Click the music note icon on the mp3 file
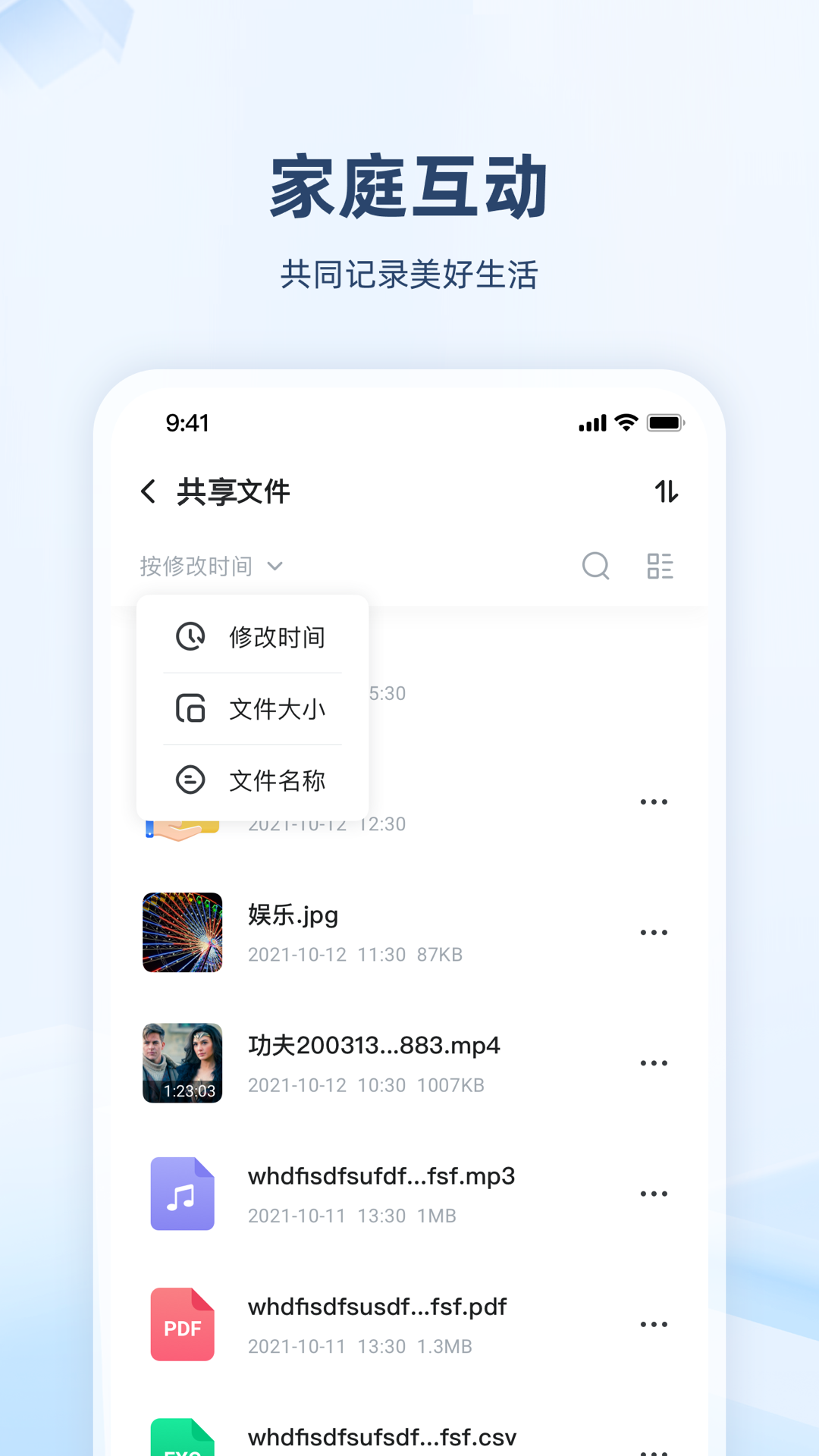The width and height of the screenshot is (819, 1456). pos(182,1194)
